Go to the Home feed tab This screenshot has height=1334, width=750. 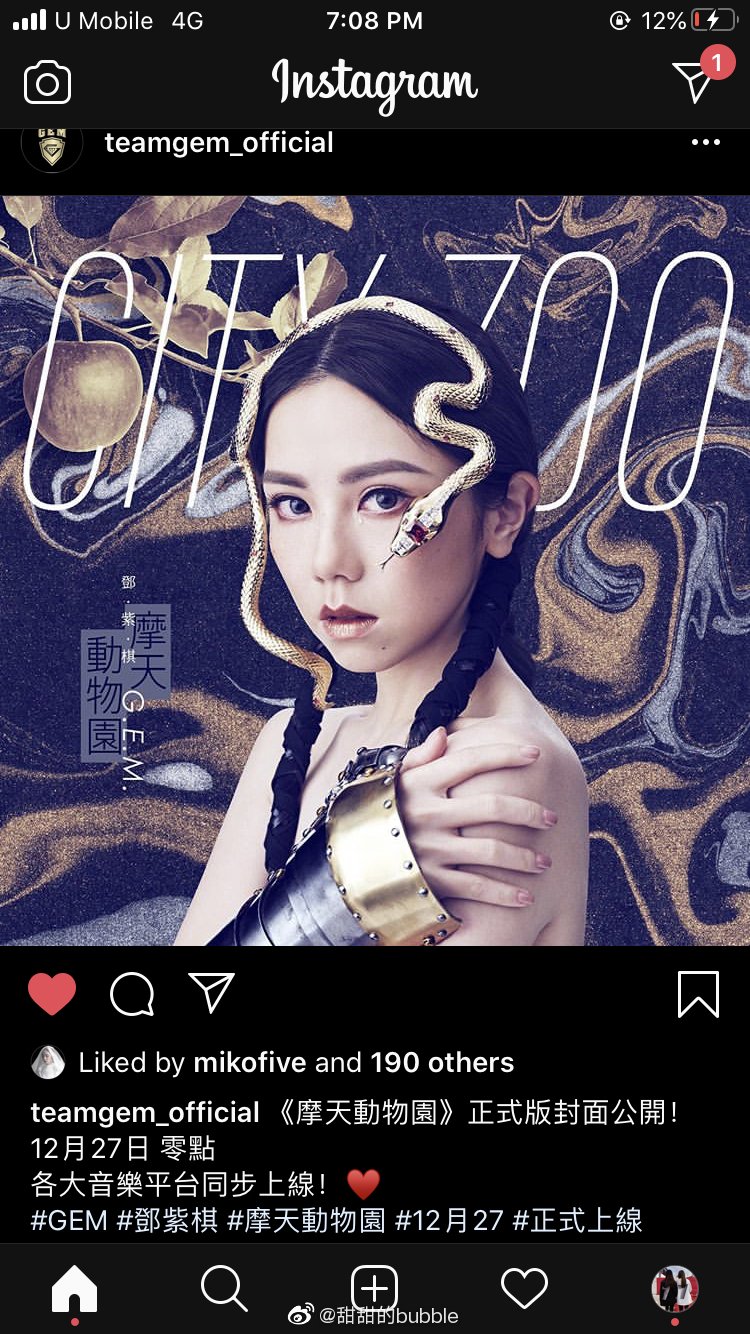(x=74, y=1289)
